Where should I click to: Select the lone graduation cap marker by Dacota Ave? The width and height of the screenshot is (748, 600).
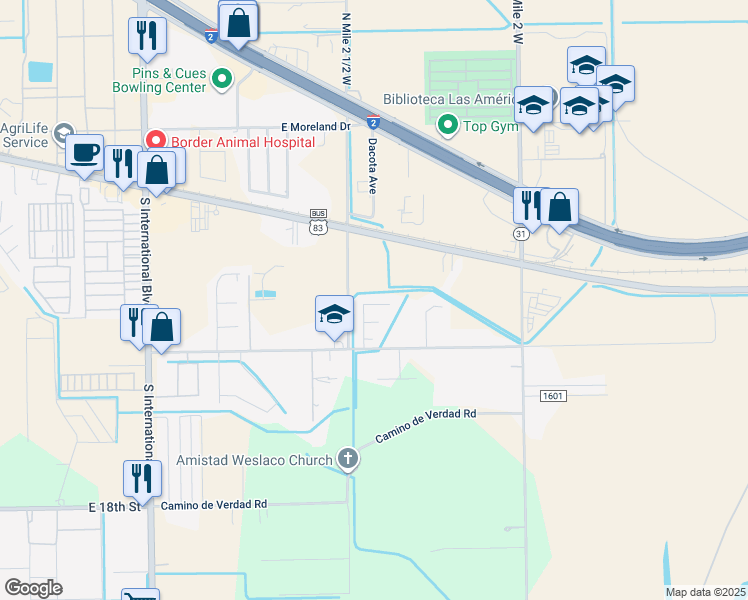(x=334, y=318)
